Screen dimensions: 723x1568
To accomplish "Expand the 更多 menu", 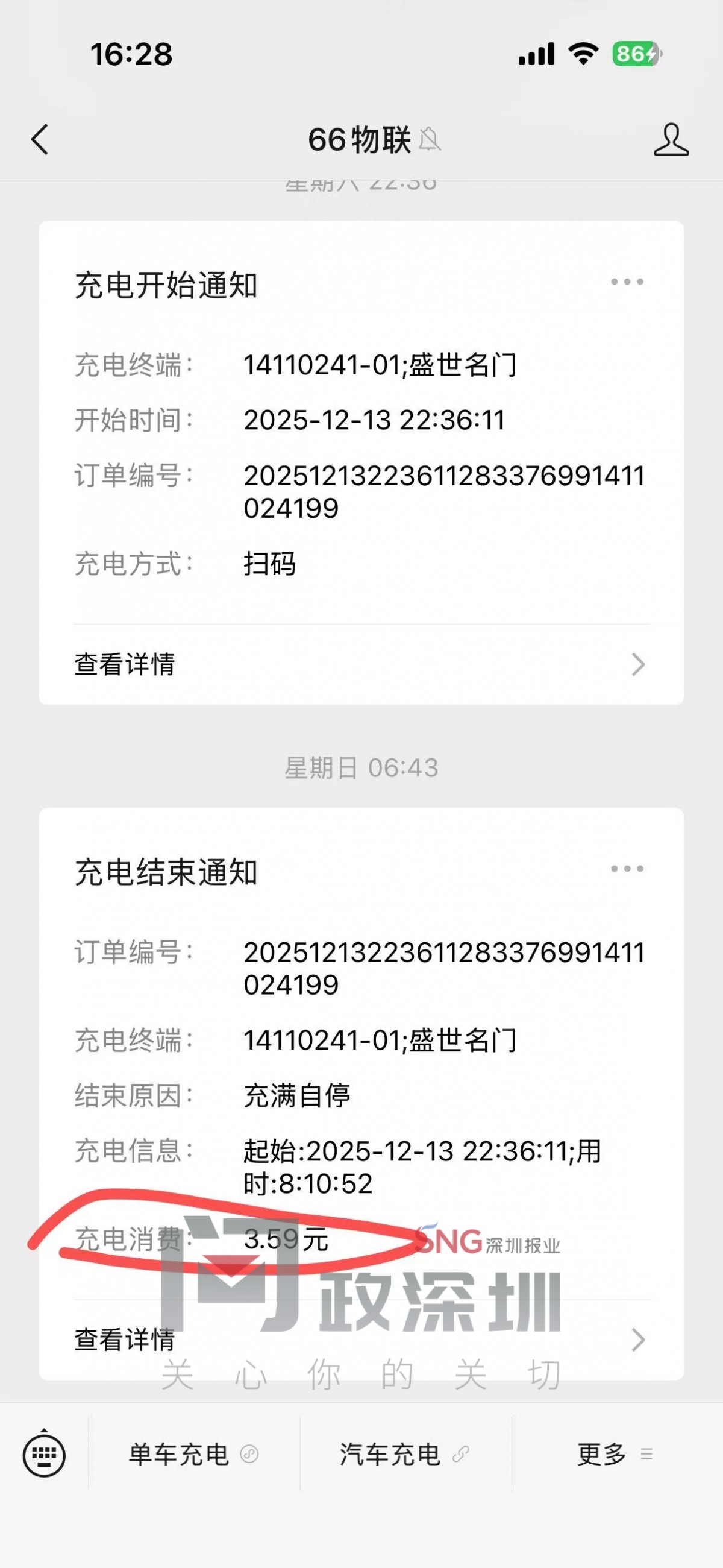I will [x=615, y=1454].
